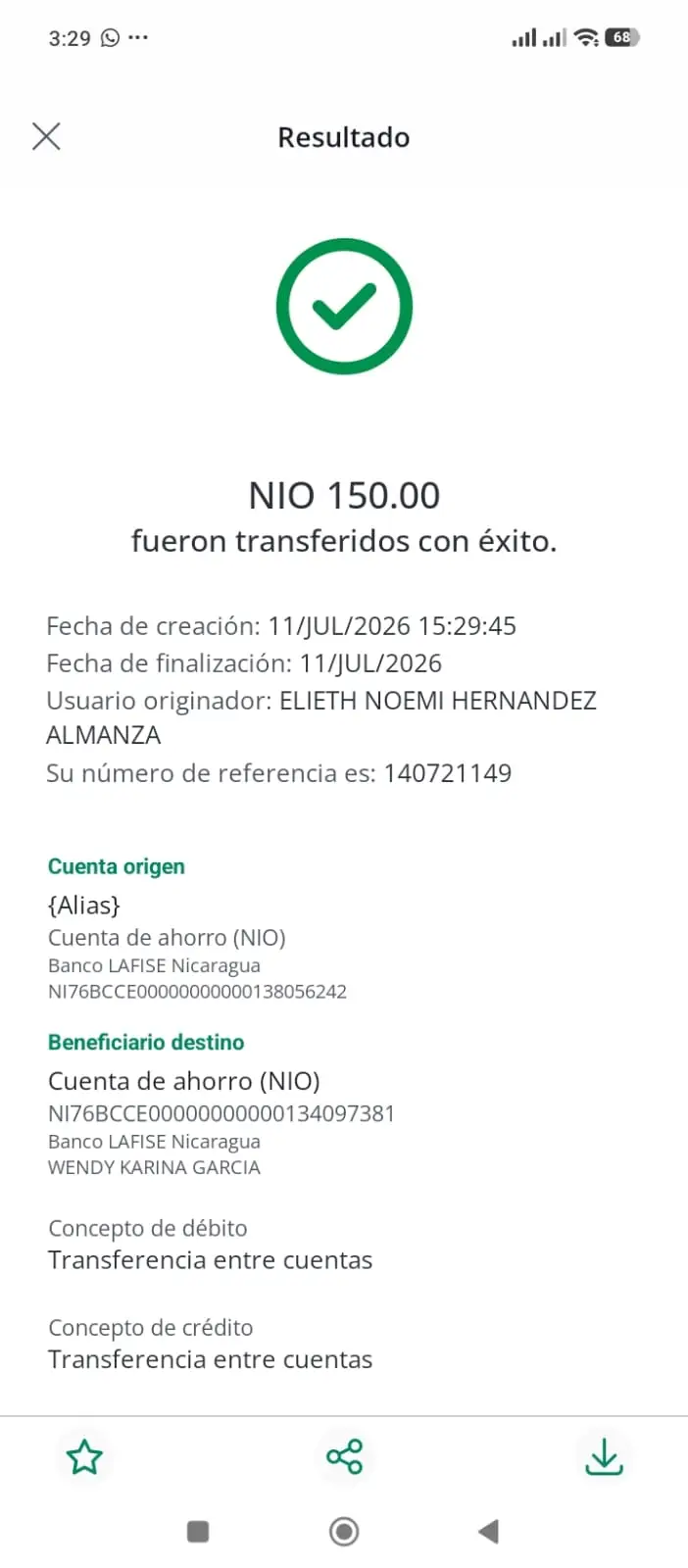Download the transfer receipt
This screenshot has width=688, height=1568.
tap(604, 1456)
